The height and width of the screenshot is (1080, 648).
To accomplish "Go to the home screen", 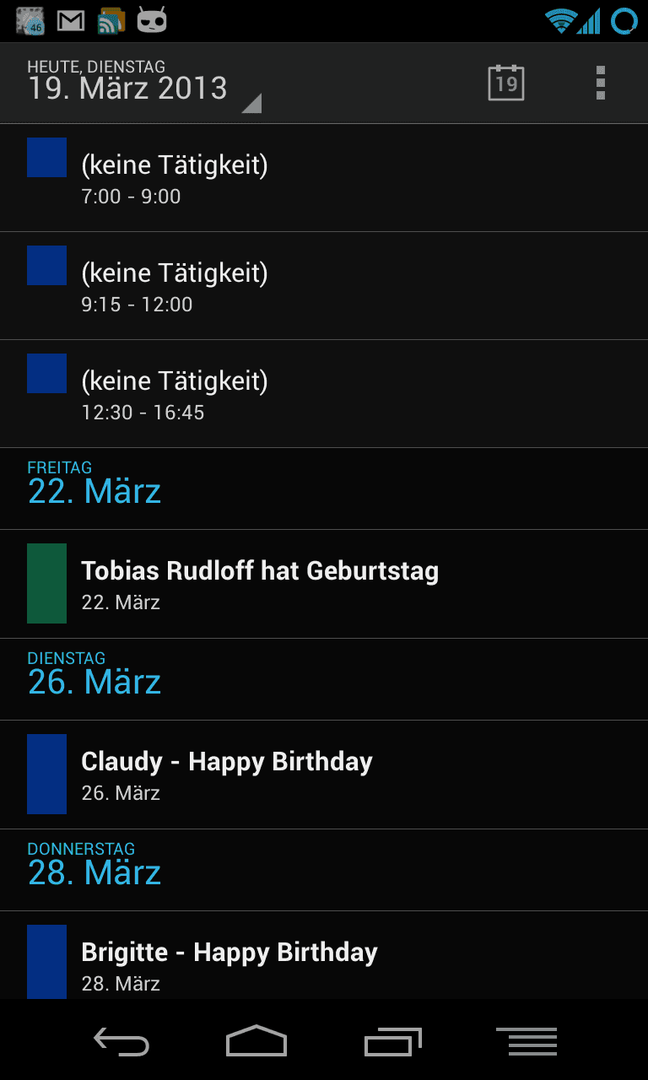I will coord(256,1041).
